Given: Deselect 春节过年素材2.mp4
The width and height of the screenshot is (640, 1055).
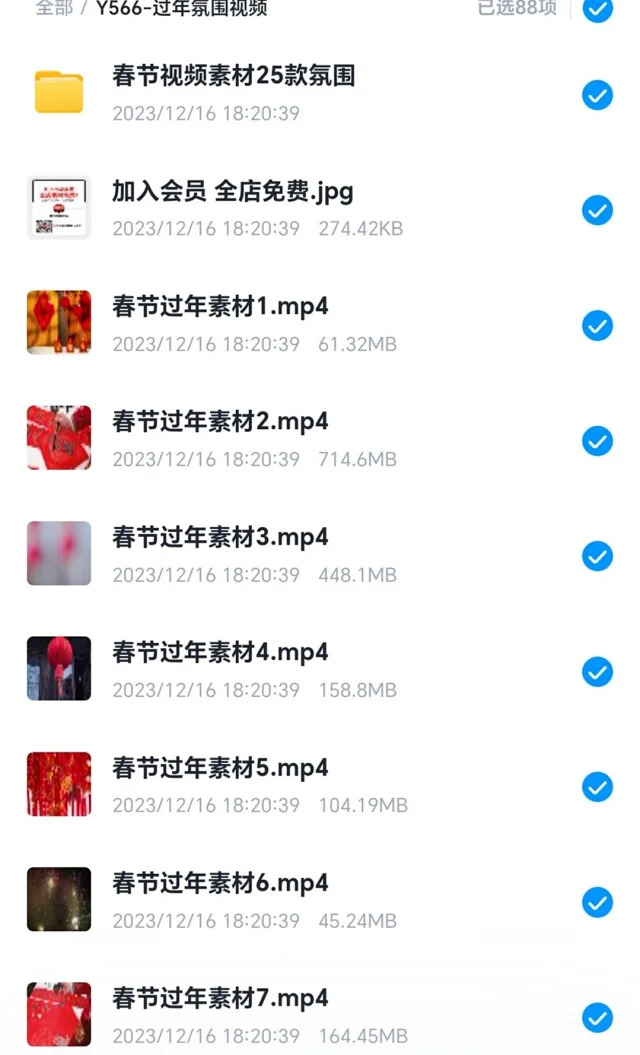Looking at the screenshot, I should [597, 441].
